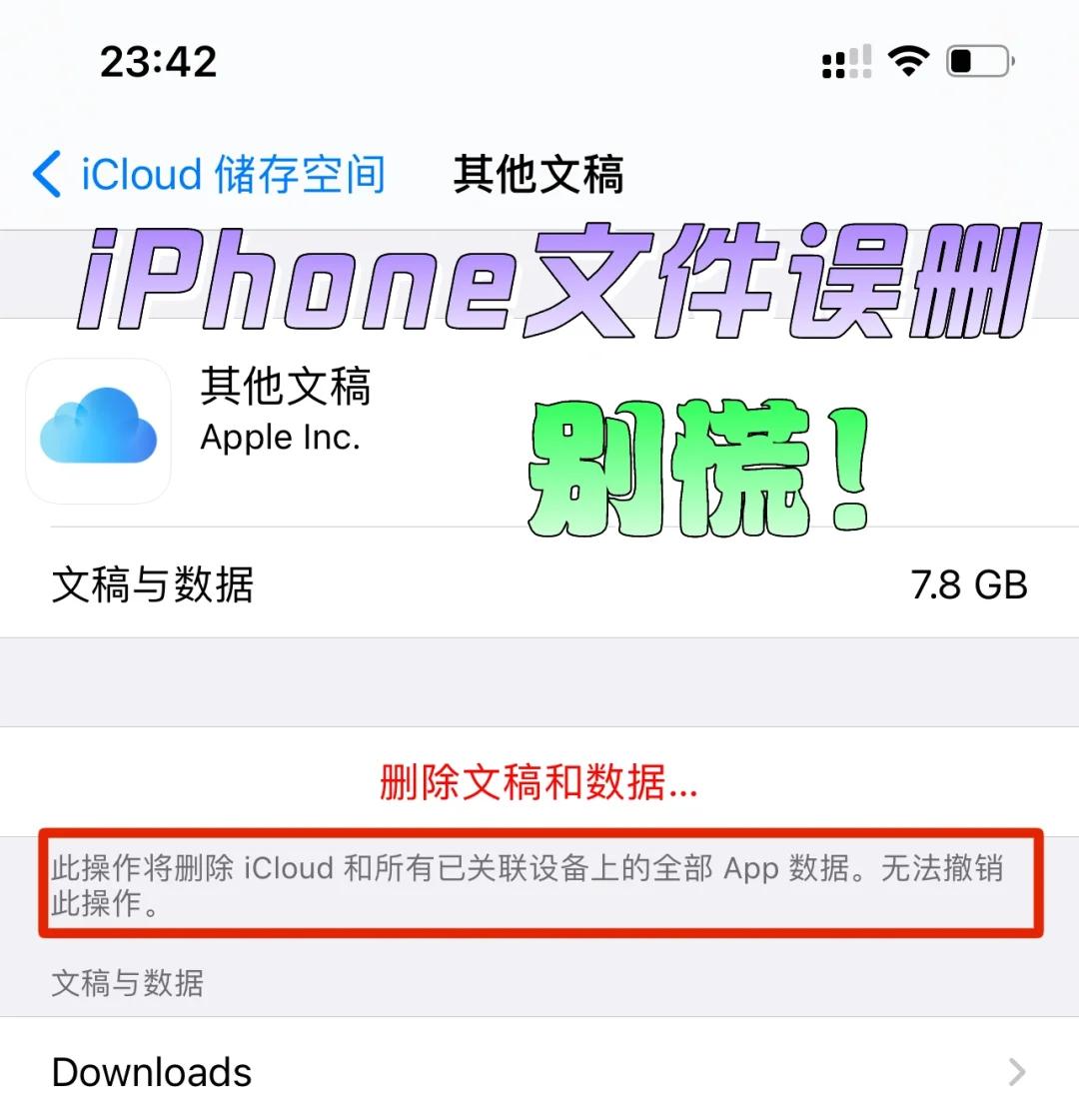Open the Downloads row
Viewport: 1079px width, 1120px height.
pos(539,1072)
